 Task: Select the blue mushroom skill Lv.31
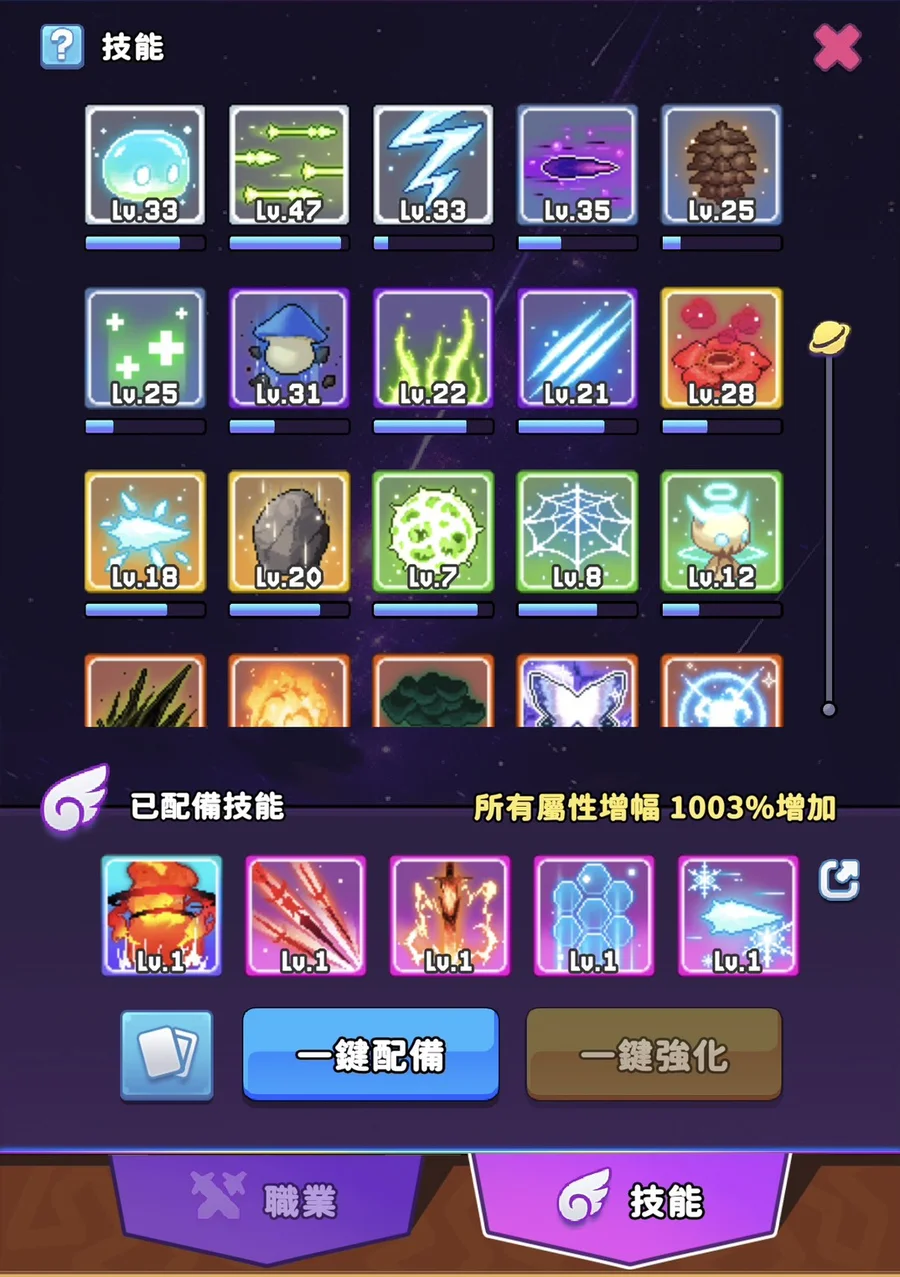[x=289, y=348]
